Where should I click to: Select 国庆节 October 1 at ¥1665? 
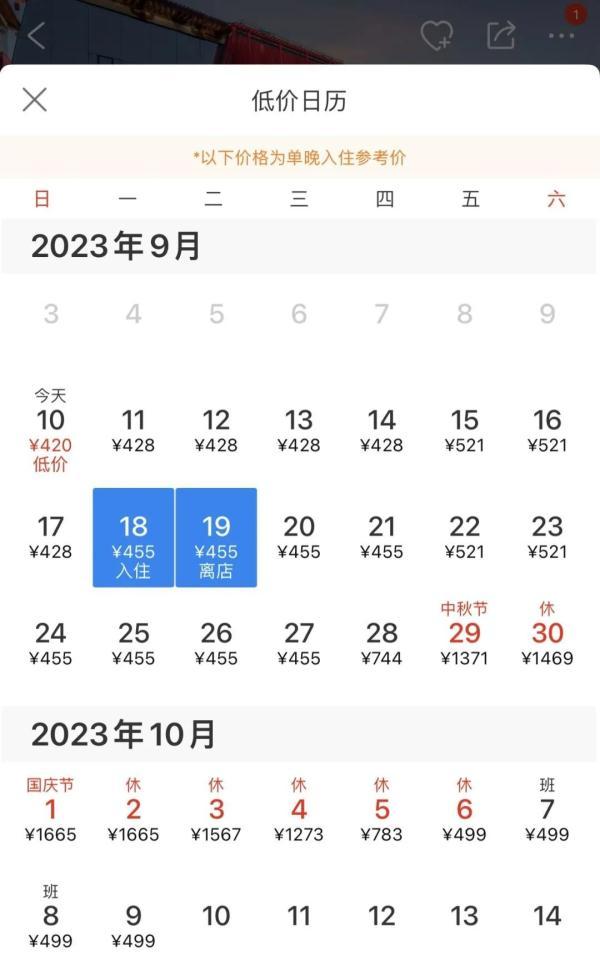tap(51, 813)
